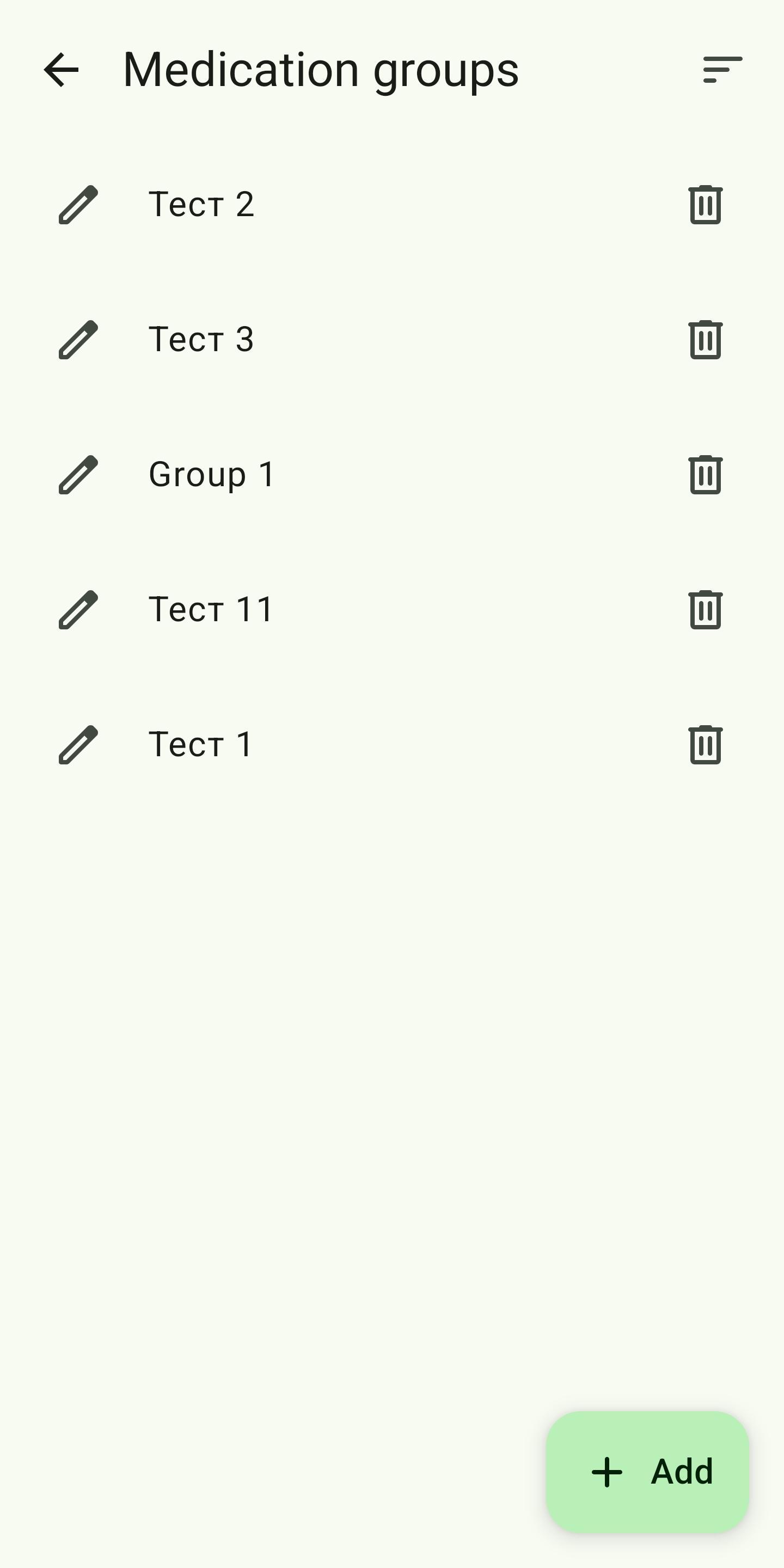The height and width of the screenshot is (1568, 784).
Task: Delete the Тест 11 group
Action: click(706, 610)
